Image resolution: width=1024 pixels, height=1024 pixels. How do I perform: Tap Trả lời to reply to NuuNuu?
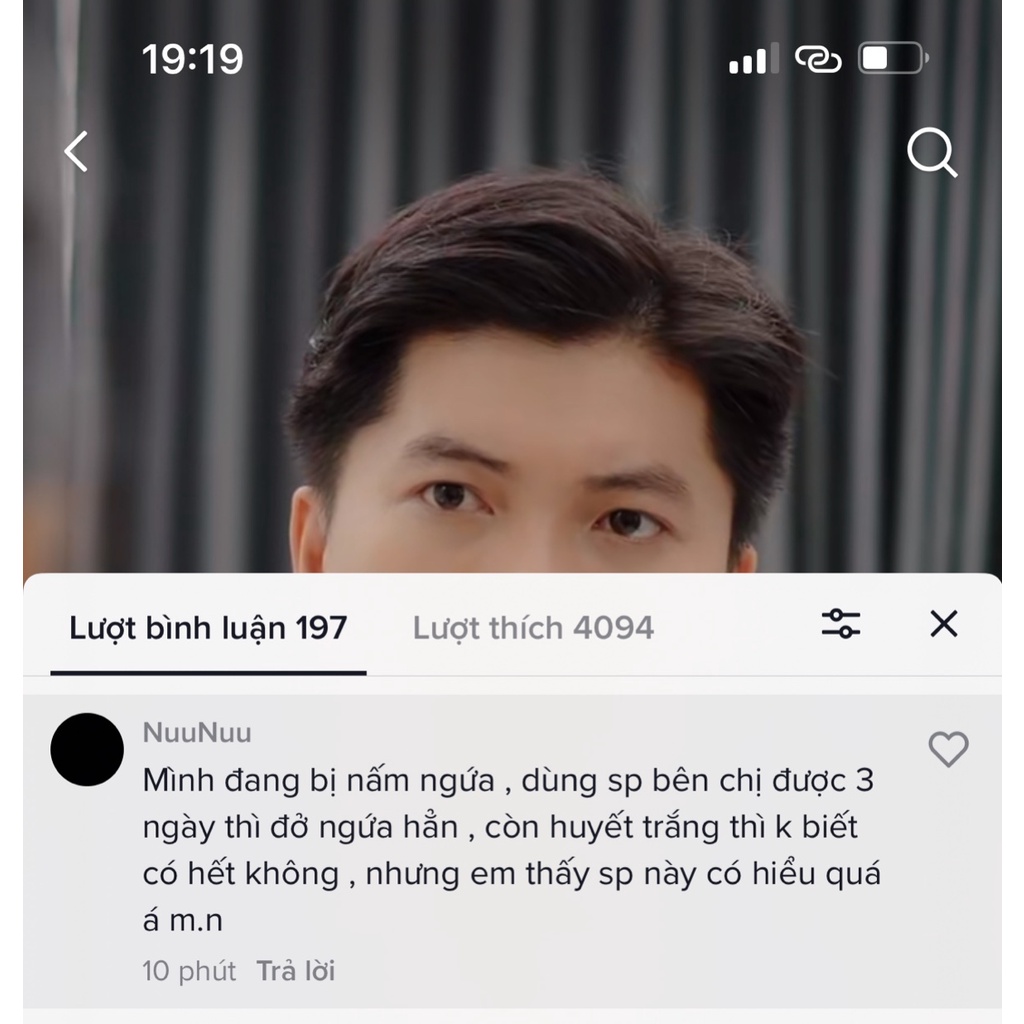tap(296, 971)
